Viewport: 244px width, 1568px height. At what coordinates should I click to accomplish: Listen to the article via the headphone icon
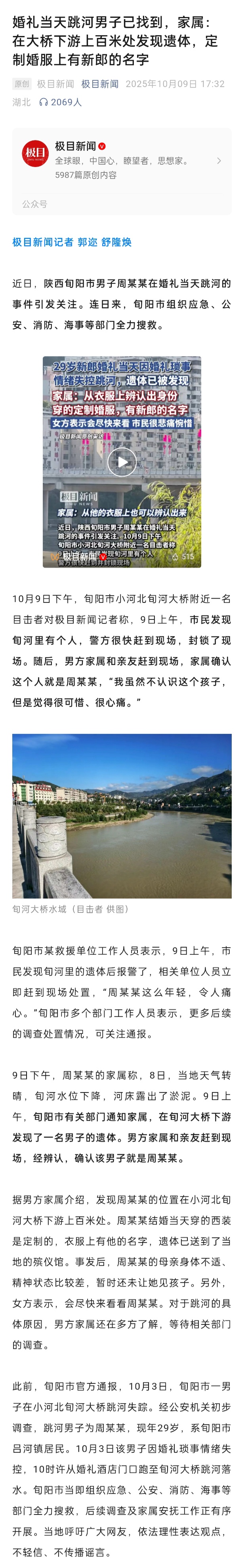point(43,102)
